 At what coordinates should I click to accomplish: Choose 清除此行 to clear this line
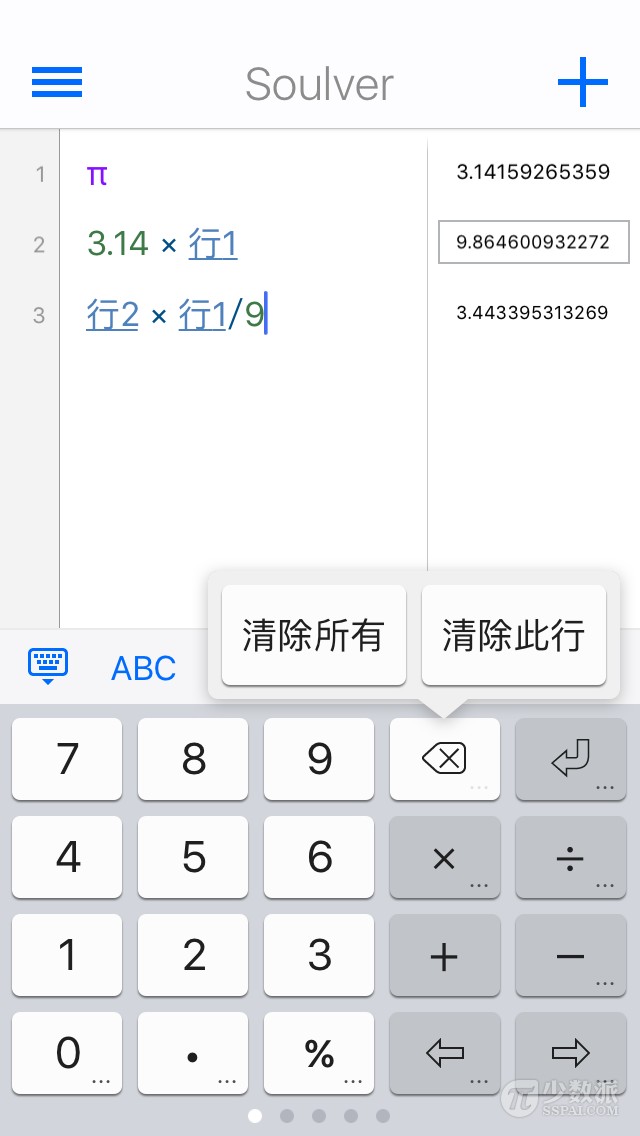[x=514, y=635]
